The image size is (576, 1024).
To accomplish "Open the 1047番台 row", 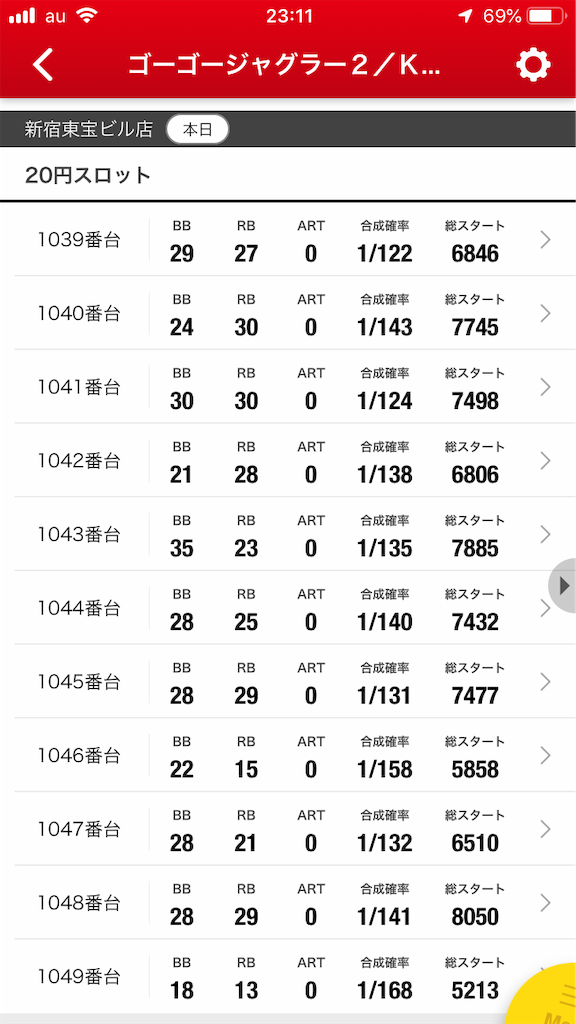I will pos(288,830).
